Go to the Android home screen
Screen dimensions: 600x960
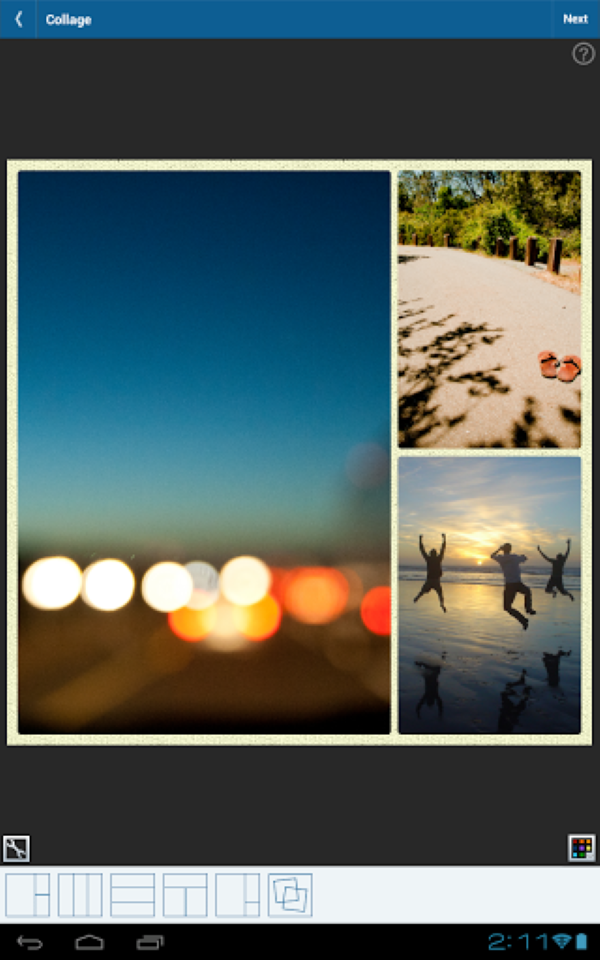click(x=90, y=942)
